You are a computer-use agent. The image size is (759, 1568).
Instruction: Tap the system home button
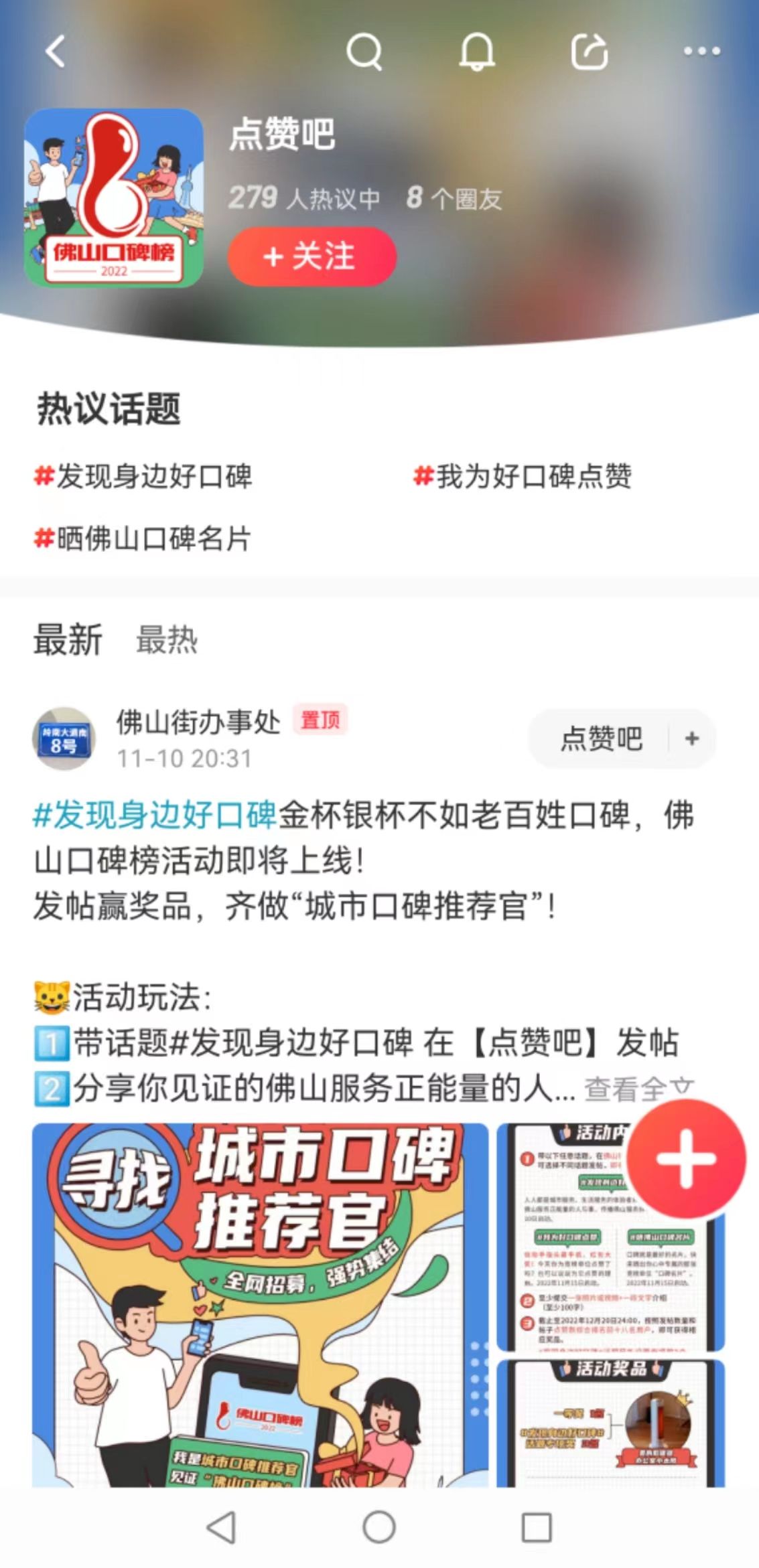379,1527
